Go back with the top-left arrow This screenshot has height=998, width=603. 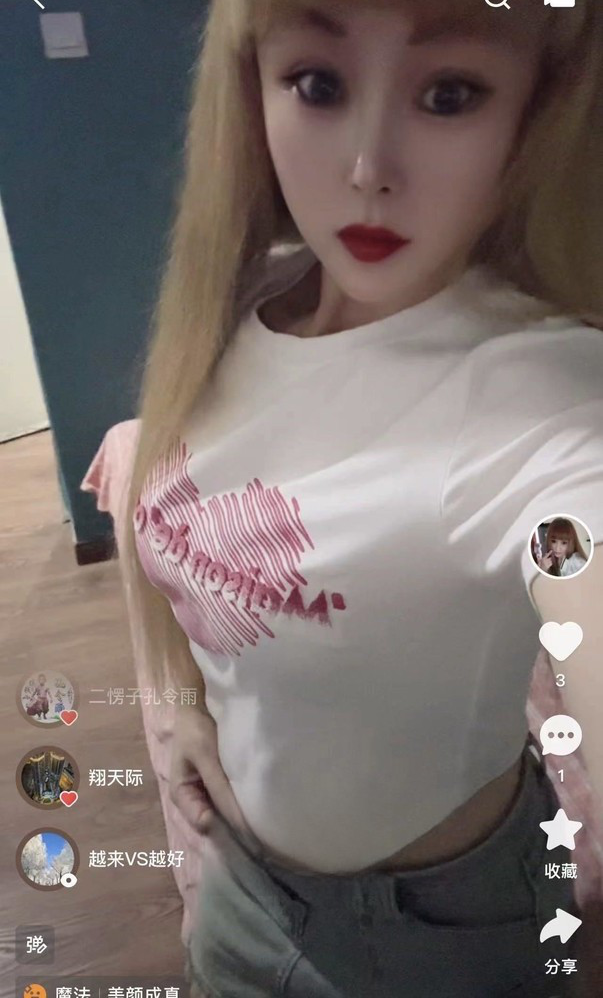pyautogui.click(x=39, y=4)
